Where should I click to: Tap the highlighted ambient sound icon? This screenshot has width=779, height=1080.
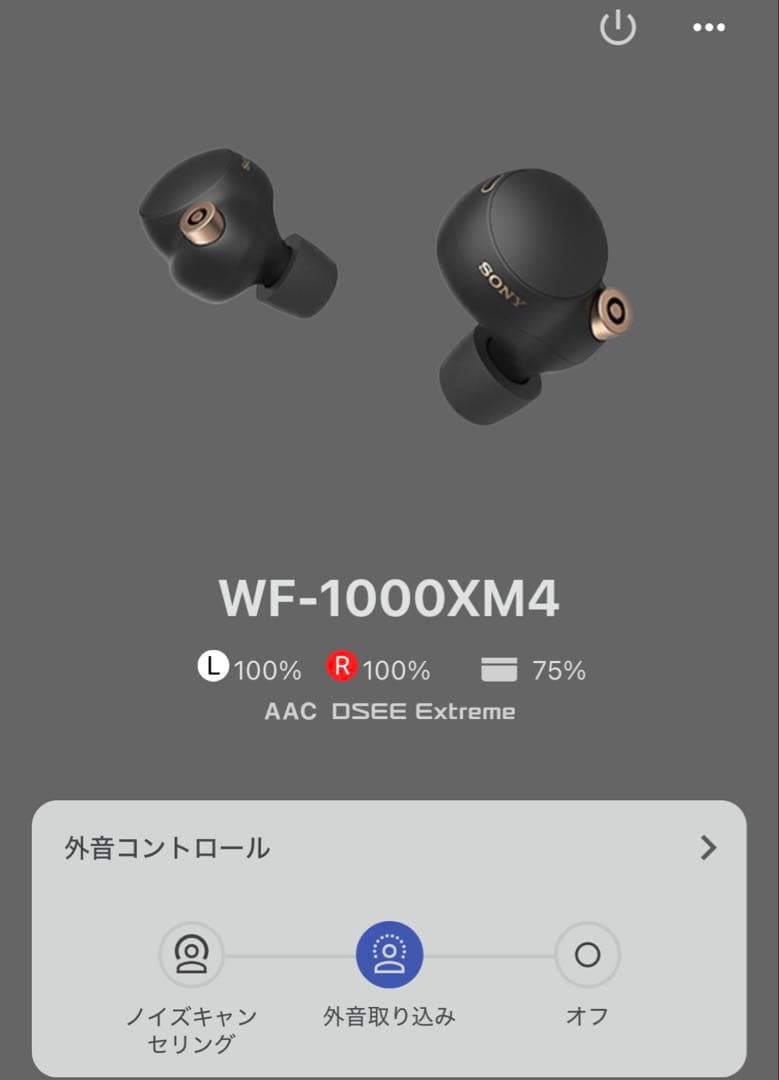click(x=389, y=955)
